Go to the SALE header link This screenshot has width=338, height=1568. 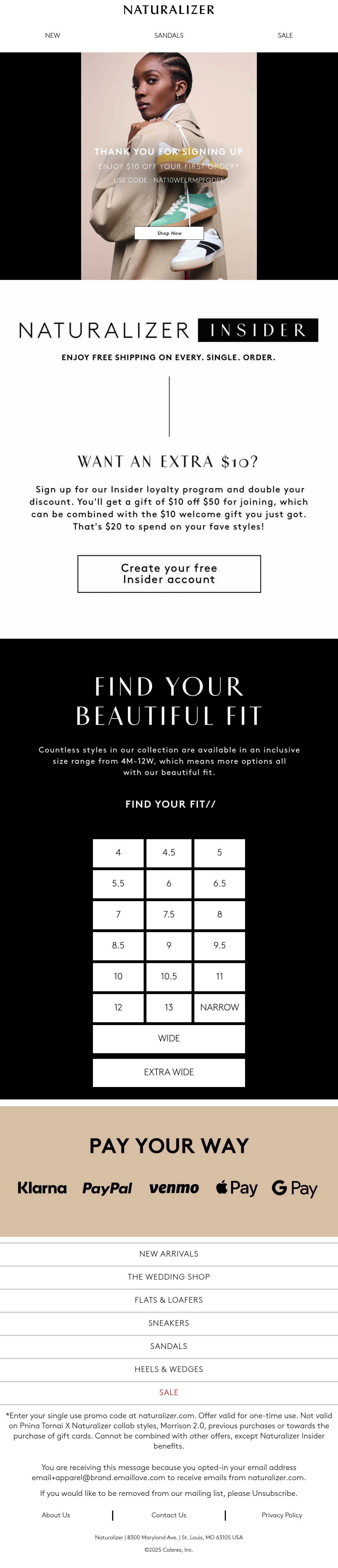point(285,35)
